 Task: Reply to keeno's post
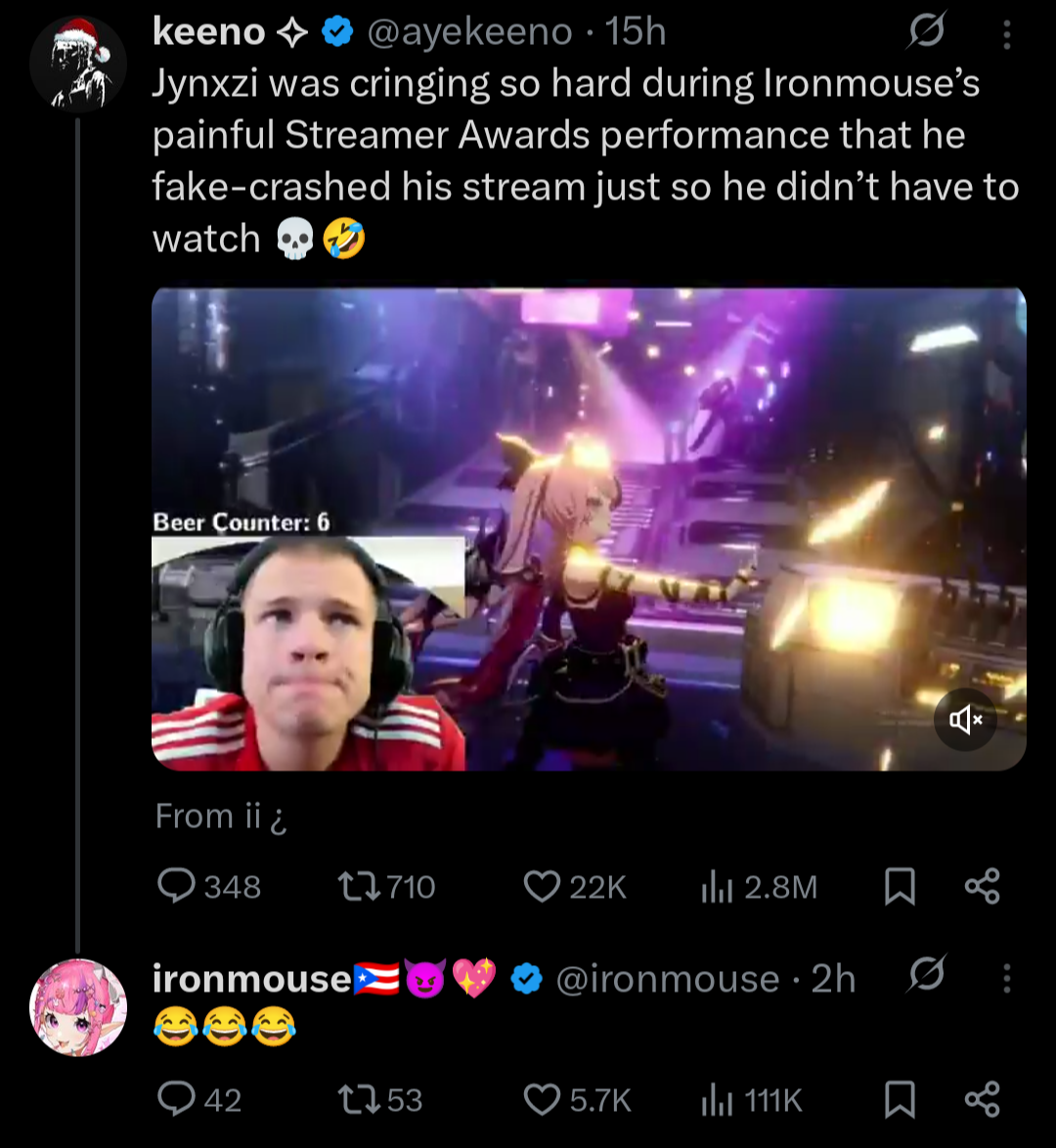click(208, 887)
